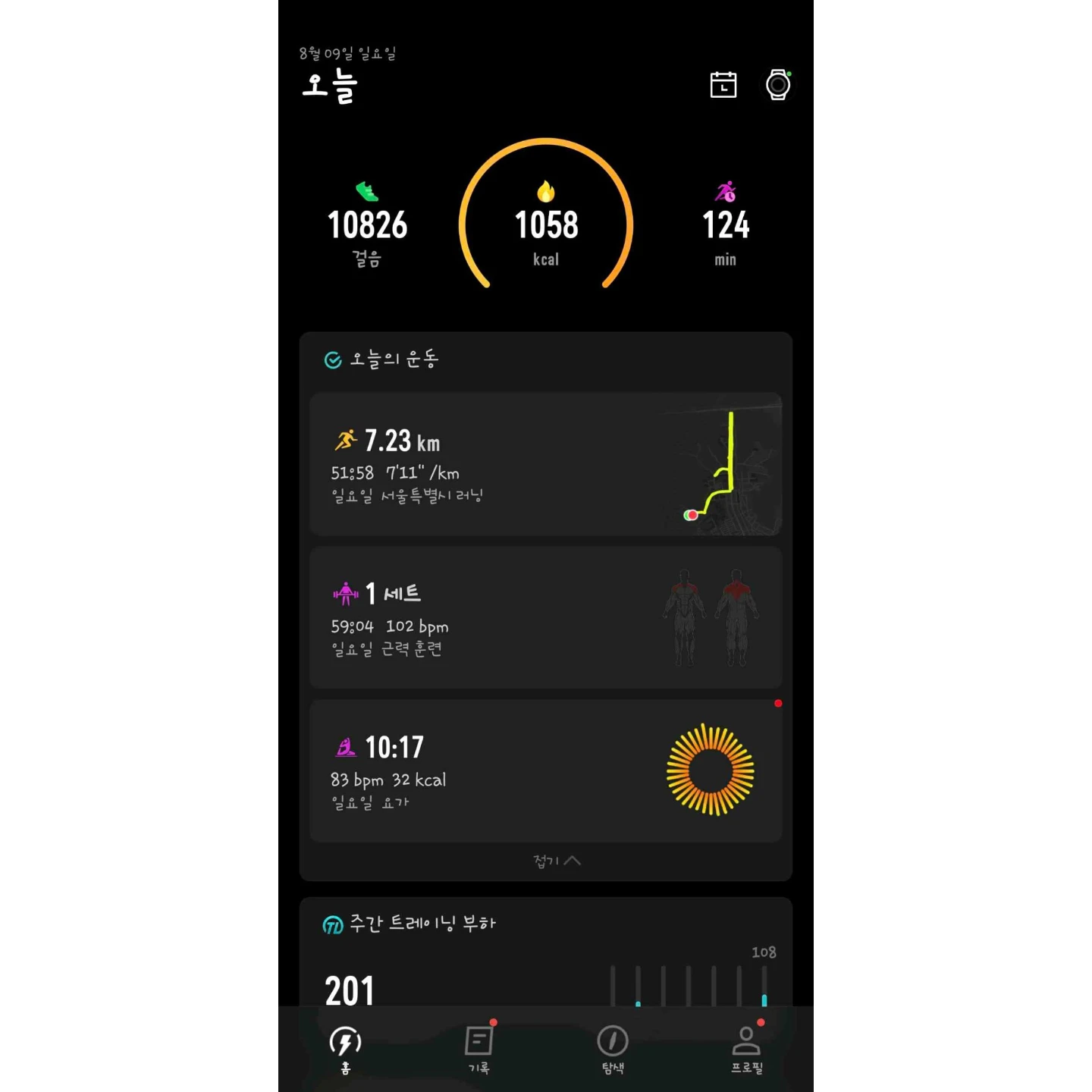The width and height of the screenshot is (1092, 1092).
Task: Switch to the 기록 tab
Action: coord(479,1050)
